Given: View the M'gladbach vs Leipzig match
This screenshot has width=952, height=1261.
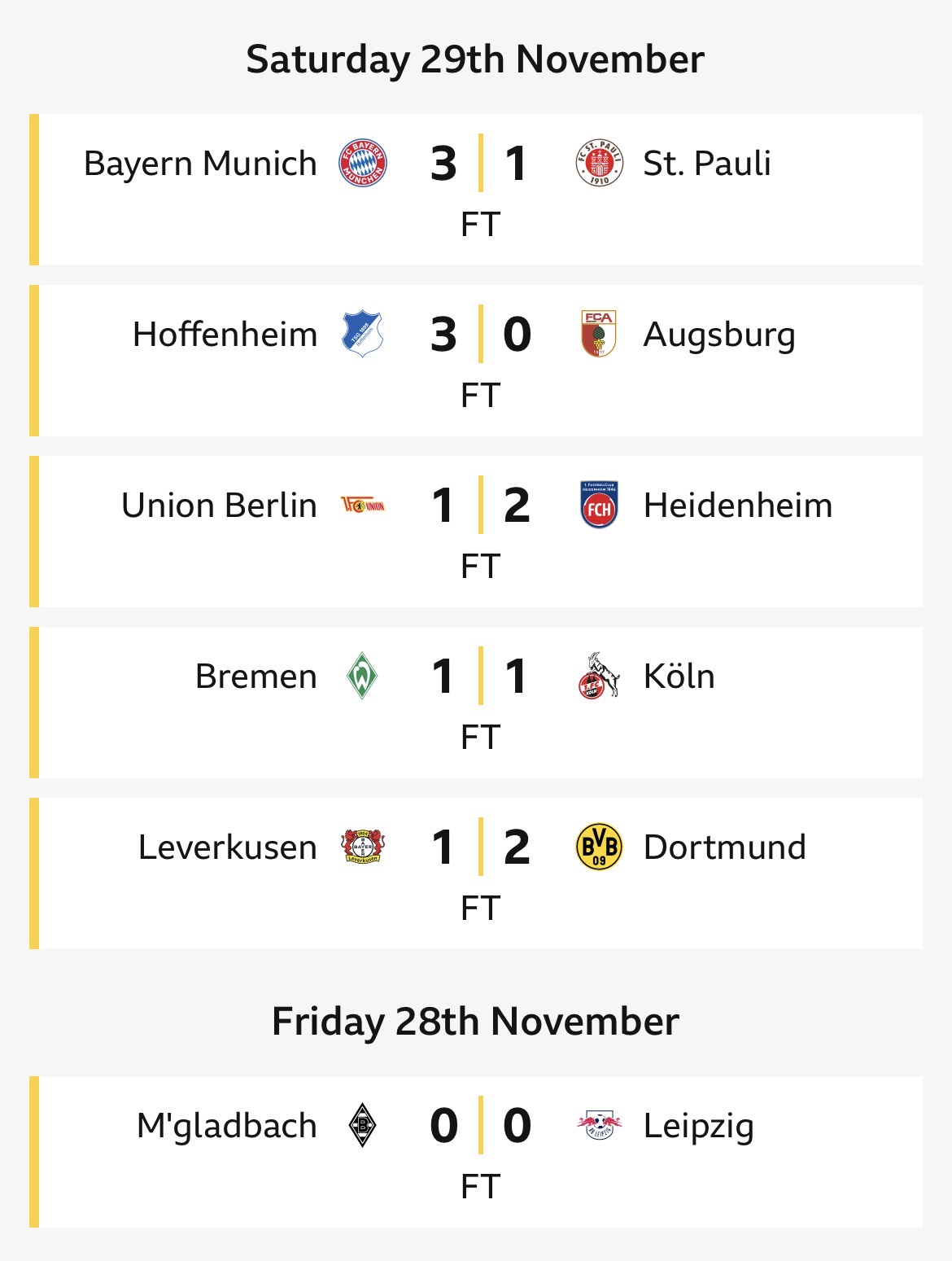Looking at the screenshot, I should point(480,1151).
